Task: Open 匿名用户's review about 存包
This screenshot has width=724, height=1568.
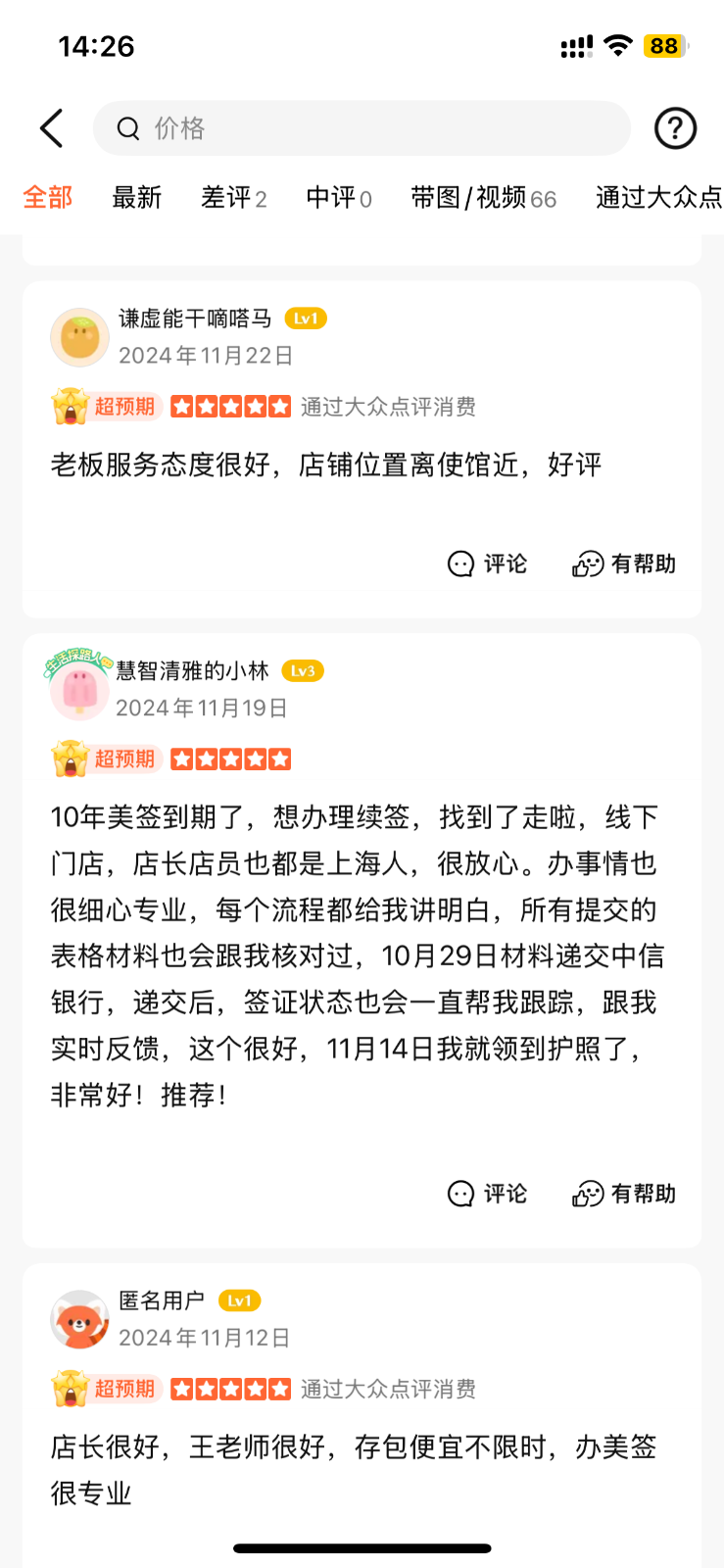Action: point(353,1469)
